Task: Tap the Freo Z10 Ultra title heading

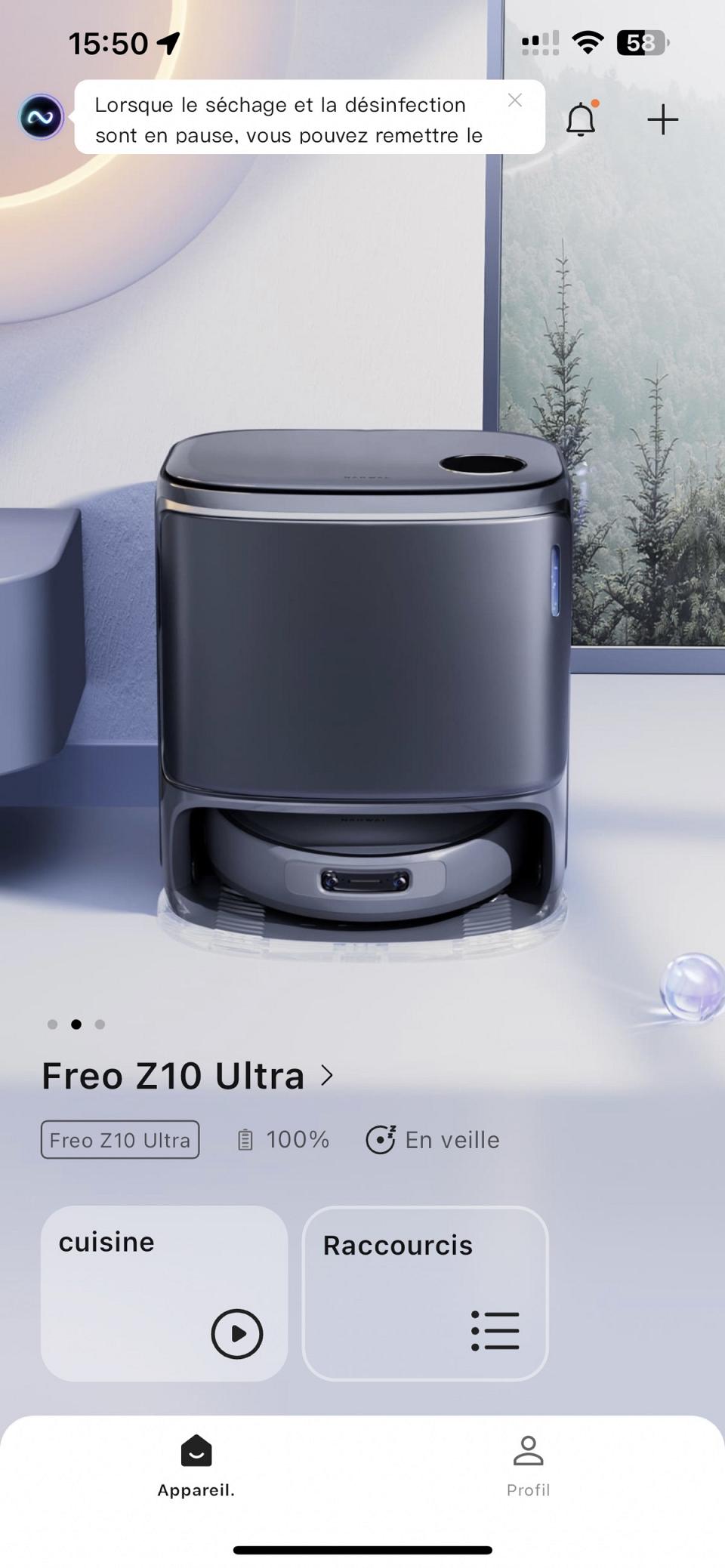Action: pyautogui.click(x=174, y=1076)
